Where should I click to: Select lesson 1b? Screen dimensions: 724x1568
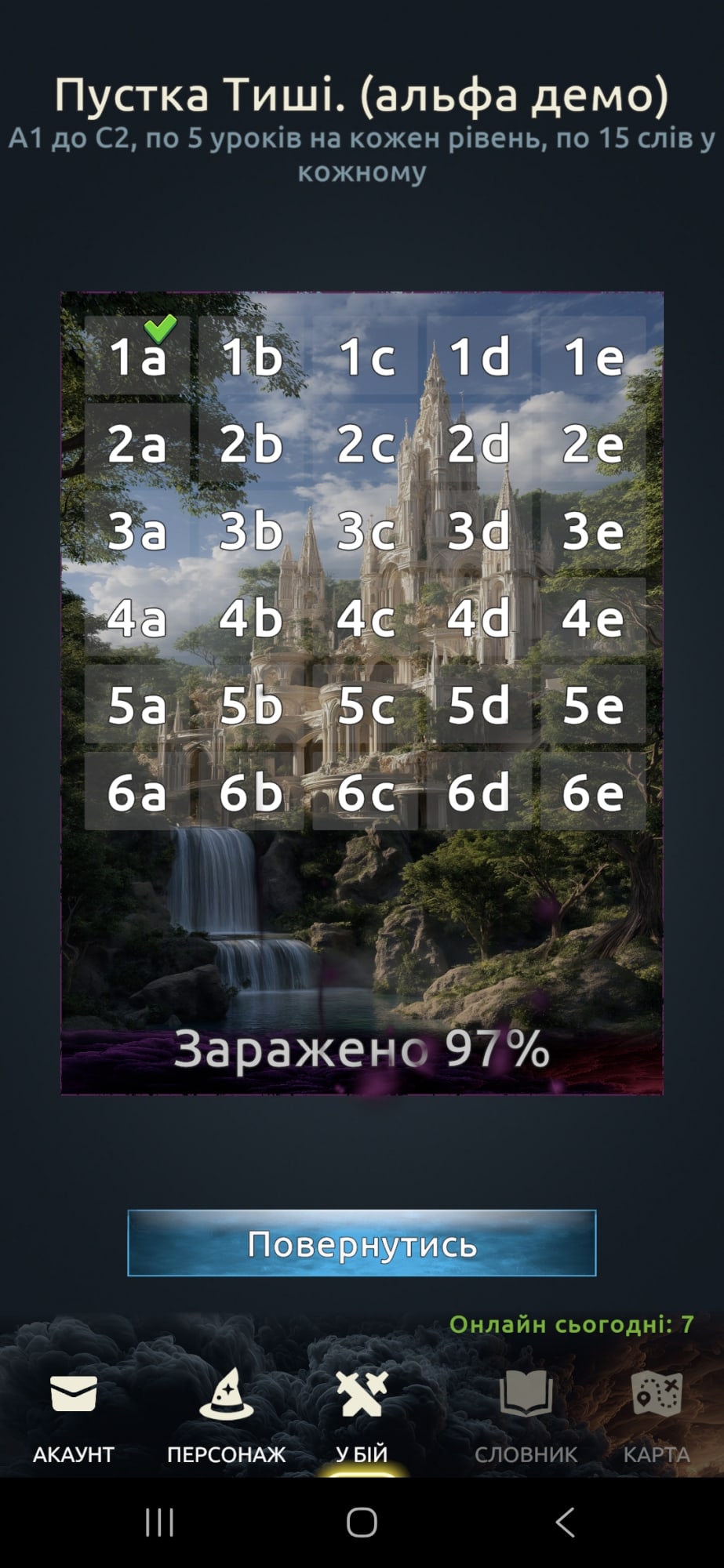[x=251, y=357]
